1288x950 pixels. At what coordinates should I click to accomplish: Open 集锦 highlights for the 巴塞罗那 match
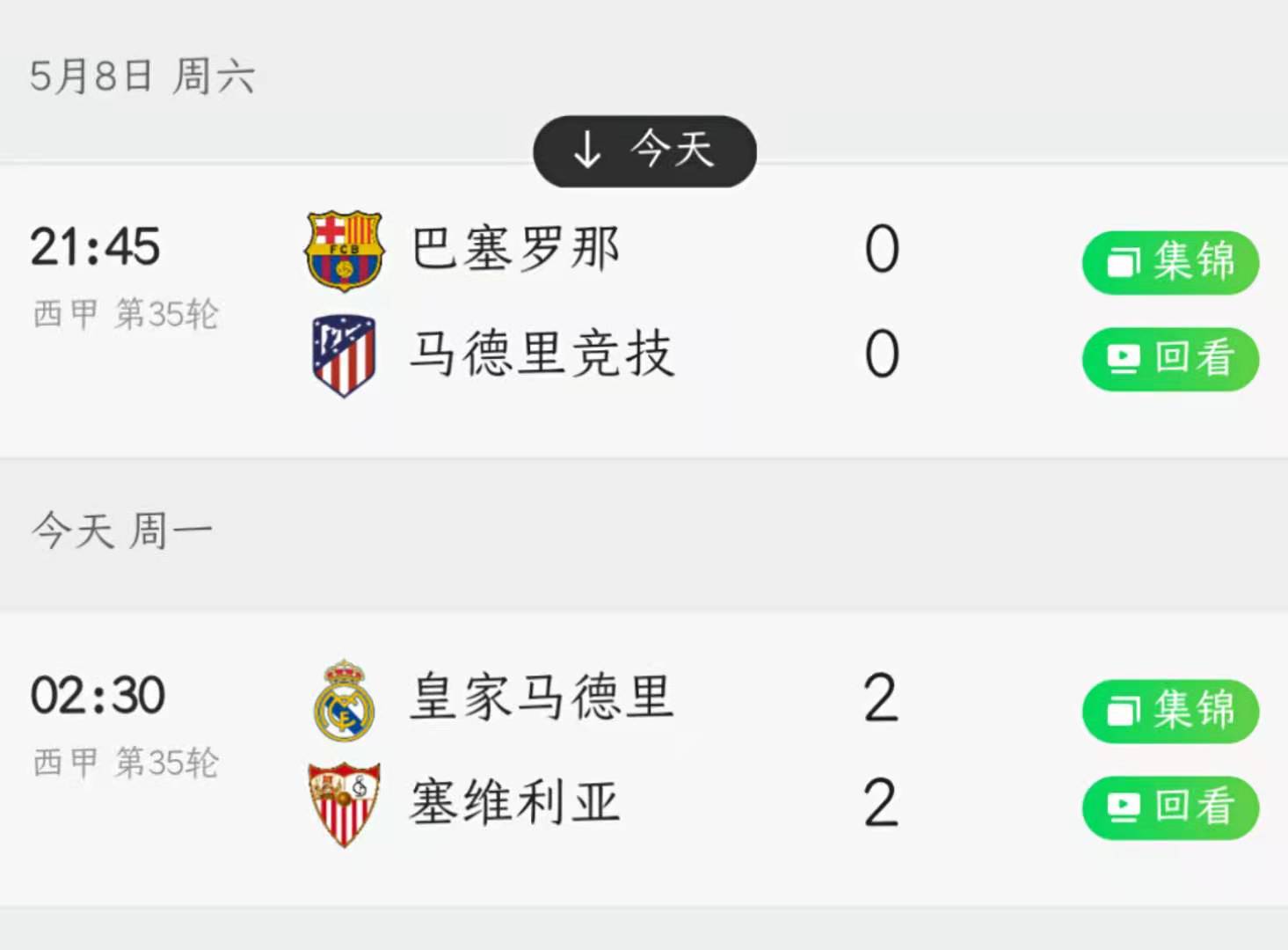[x=1170, y=262]
